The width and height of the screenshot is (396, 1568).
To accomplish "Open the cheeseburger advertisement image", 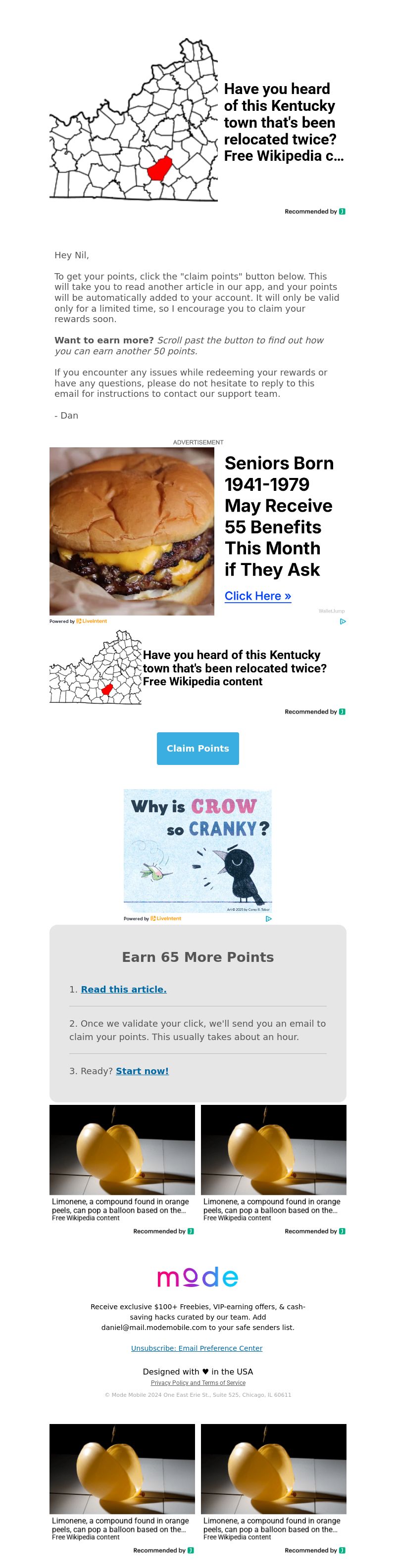I will [x=132, y=531].
